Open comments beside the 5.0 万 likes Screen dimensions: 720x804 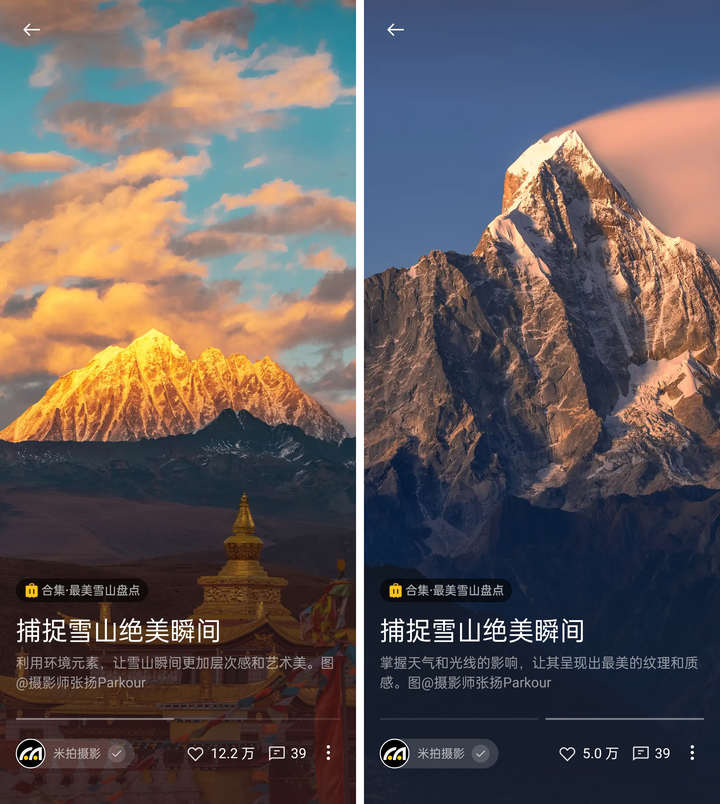pyautogui.click(x=641, y=753)
